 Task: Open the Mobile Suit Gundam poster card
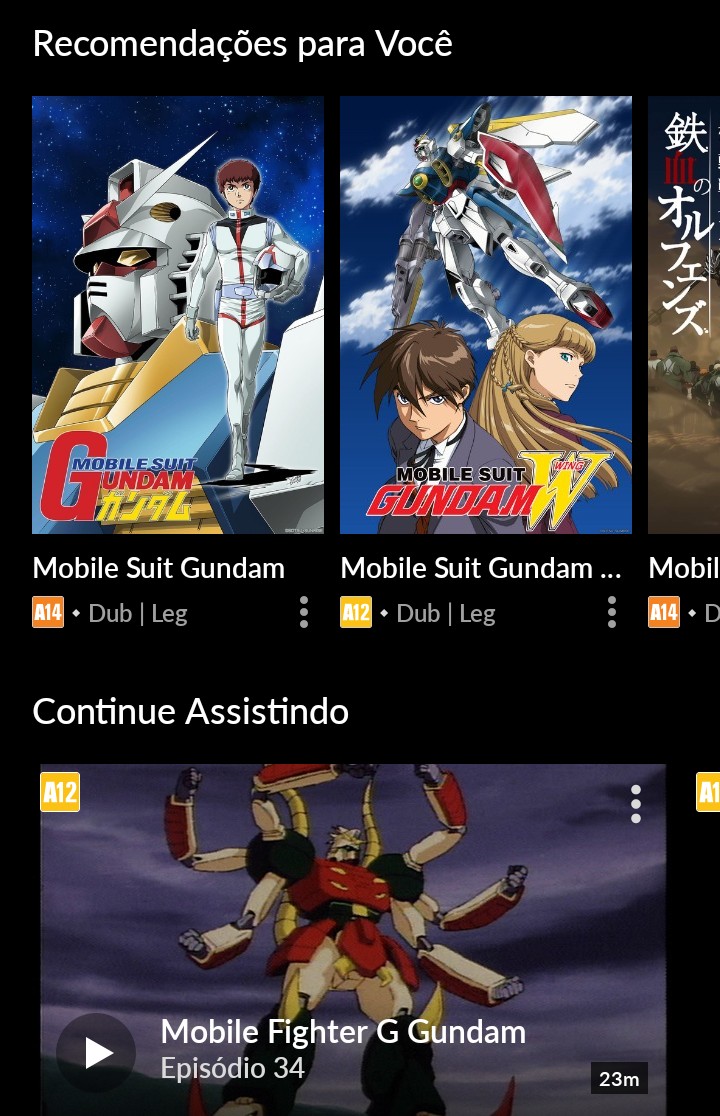click(x=178, y=315)
